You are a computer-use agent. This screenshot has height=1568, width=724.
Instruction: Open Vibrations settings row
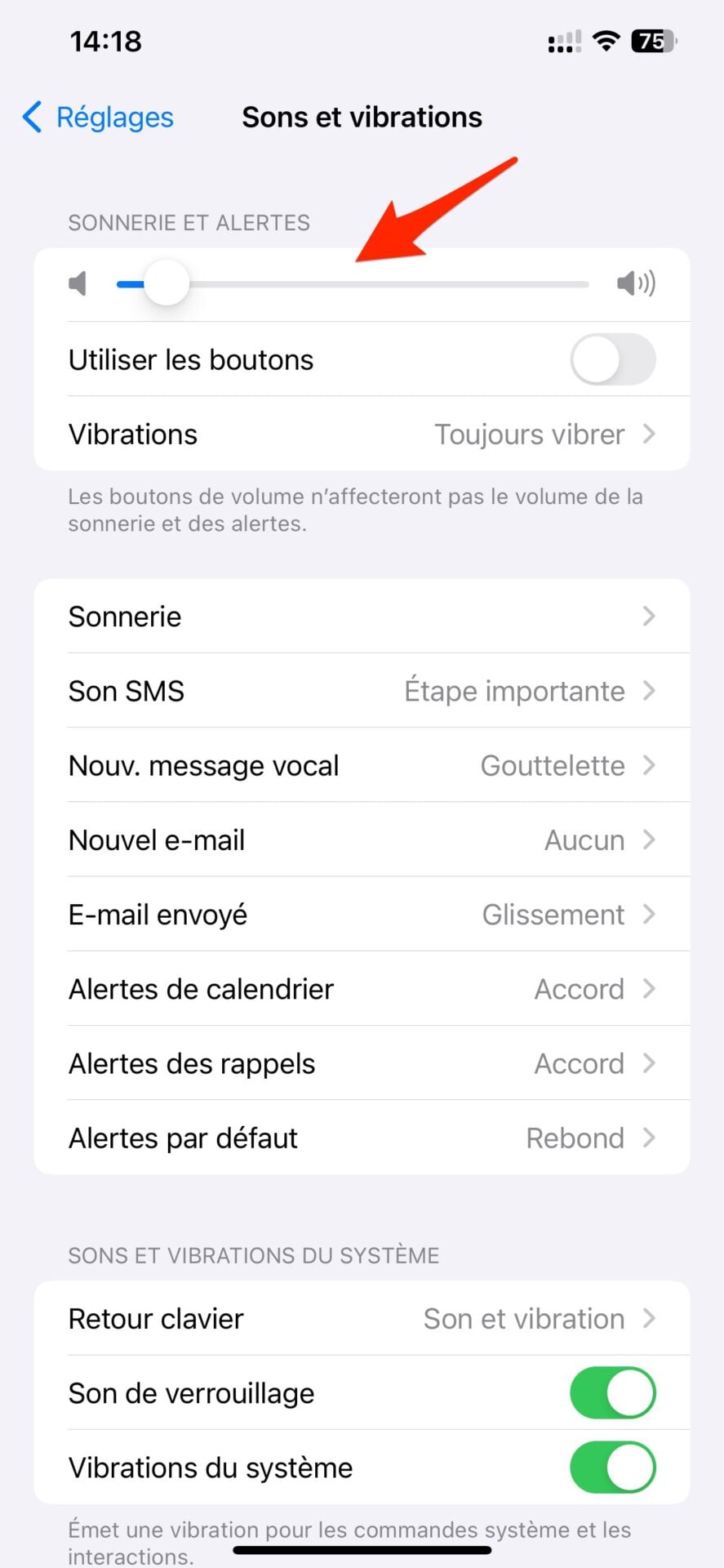coord(362,434)
